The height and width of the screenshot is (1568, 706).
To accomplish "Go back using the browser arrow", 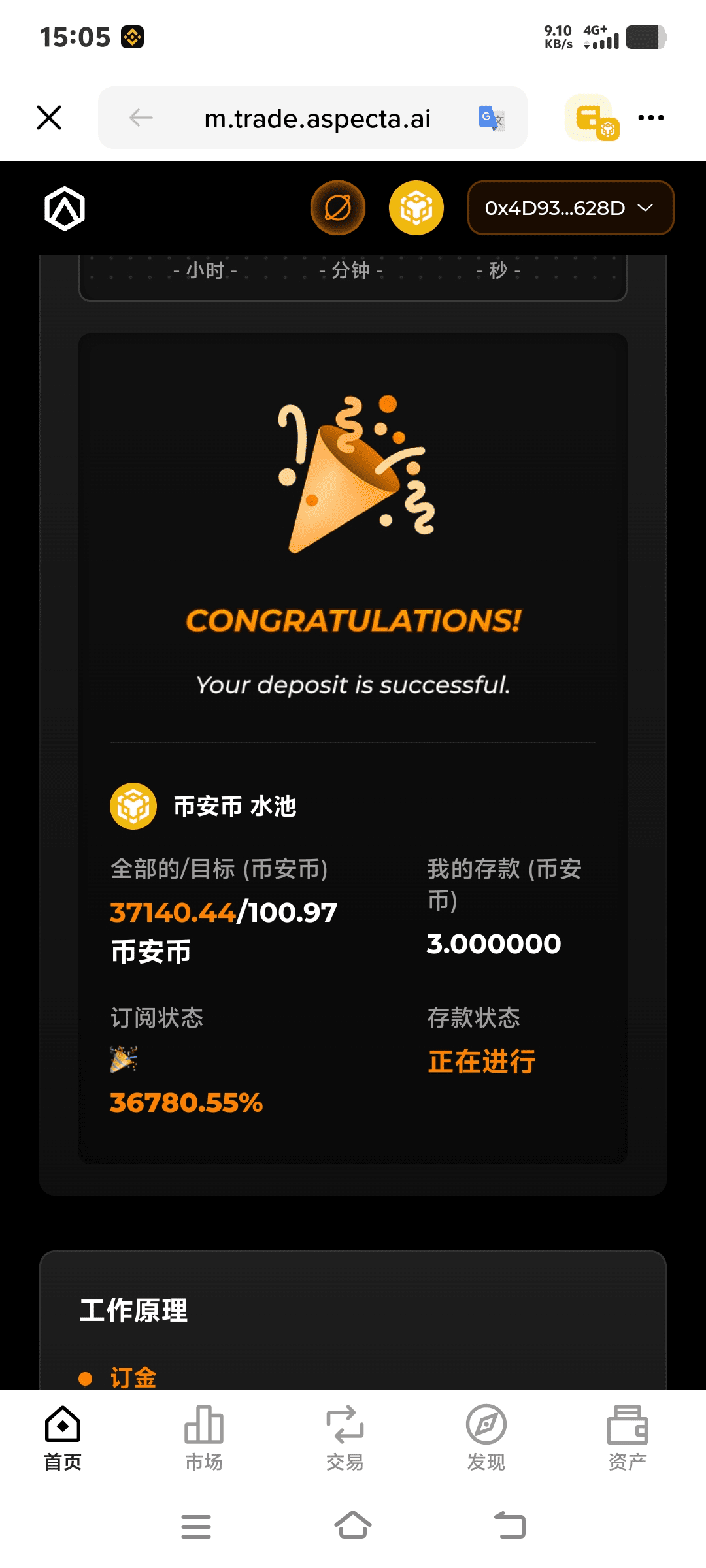I will (x=141, y=118).
